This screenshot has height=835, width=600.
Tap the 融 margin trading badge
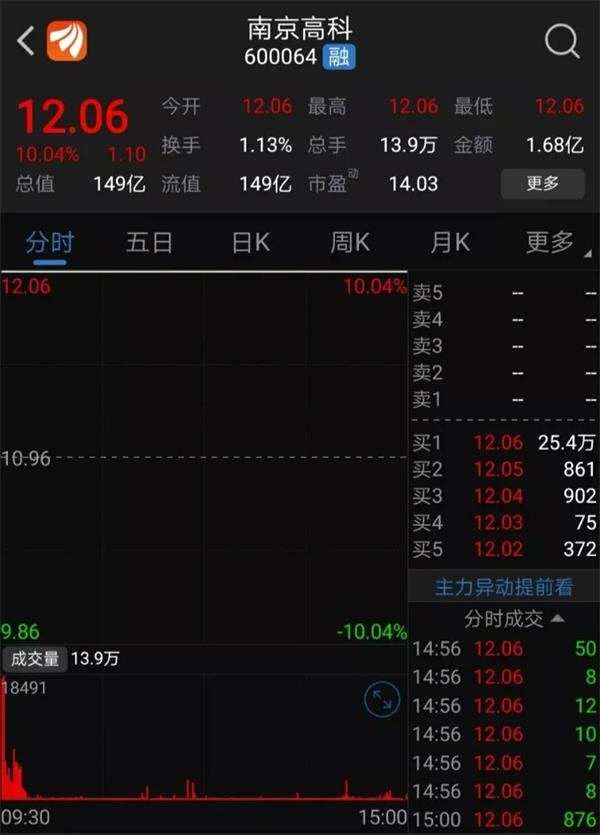(339, 57)
